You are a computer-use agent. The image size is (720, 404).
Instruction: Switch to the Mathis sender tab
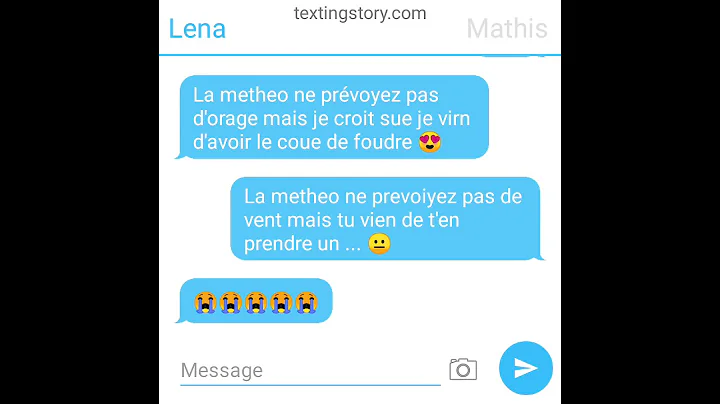(x=507, y=28)
